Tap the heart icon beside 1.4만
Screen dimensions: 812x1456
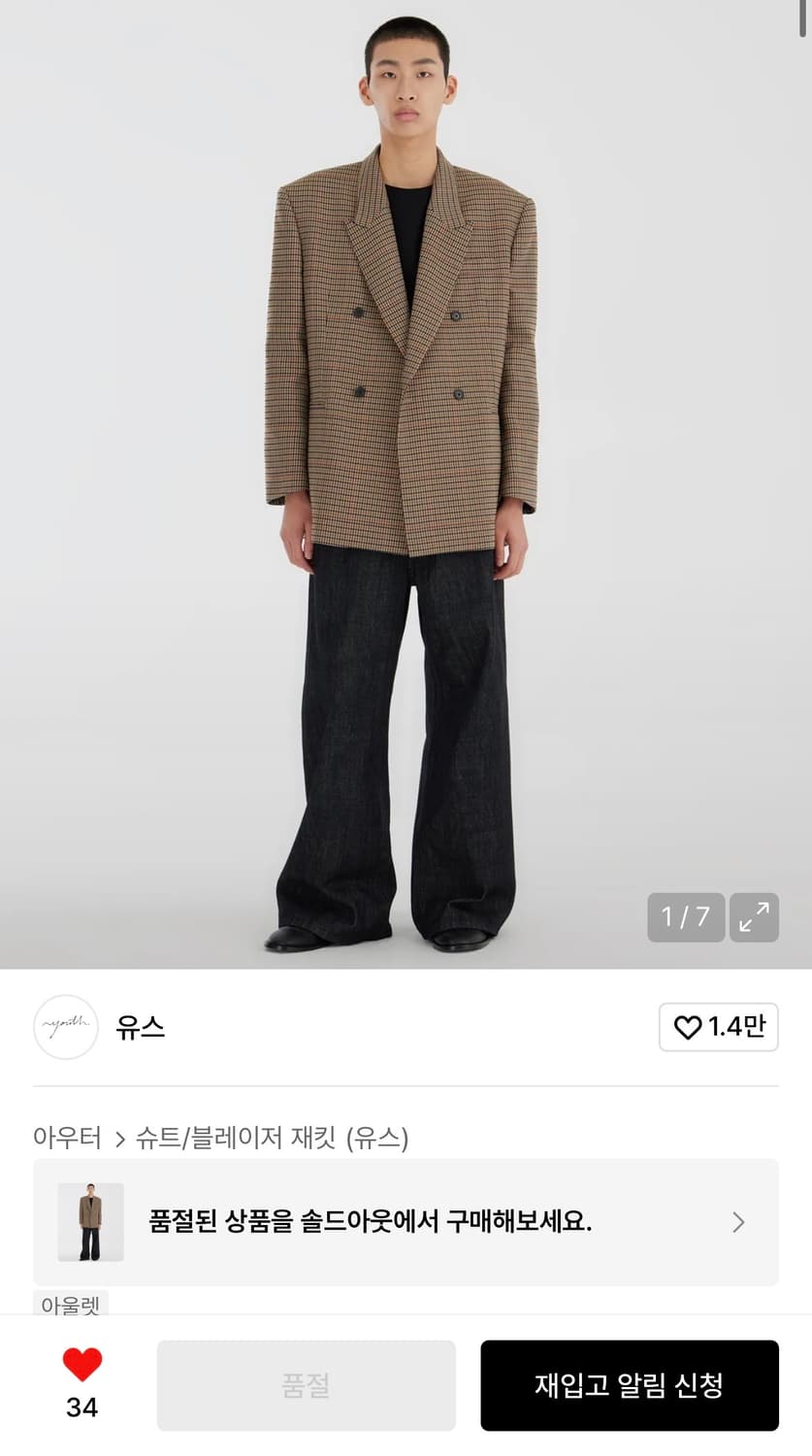coord(689,1026)
